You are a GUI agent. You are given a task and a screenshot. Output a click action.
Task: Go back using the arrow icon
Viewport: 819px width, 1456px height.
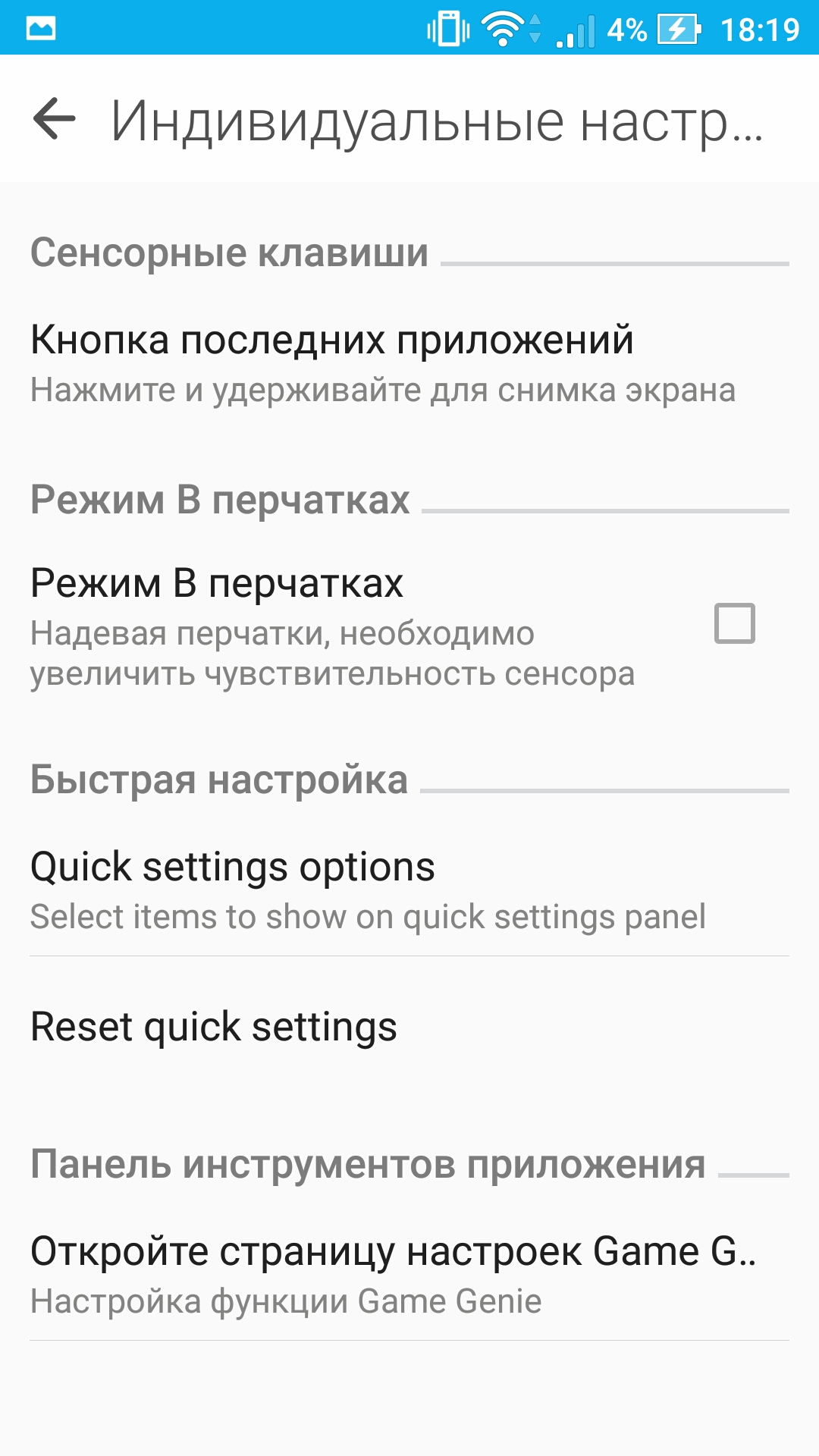55,119
